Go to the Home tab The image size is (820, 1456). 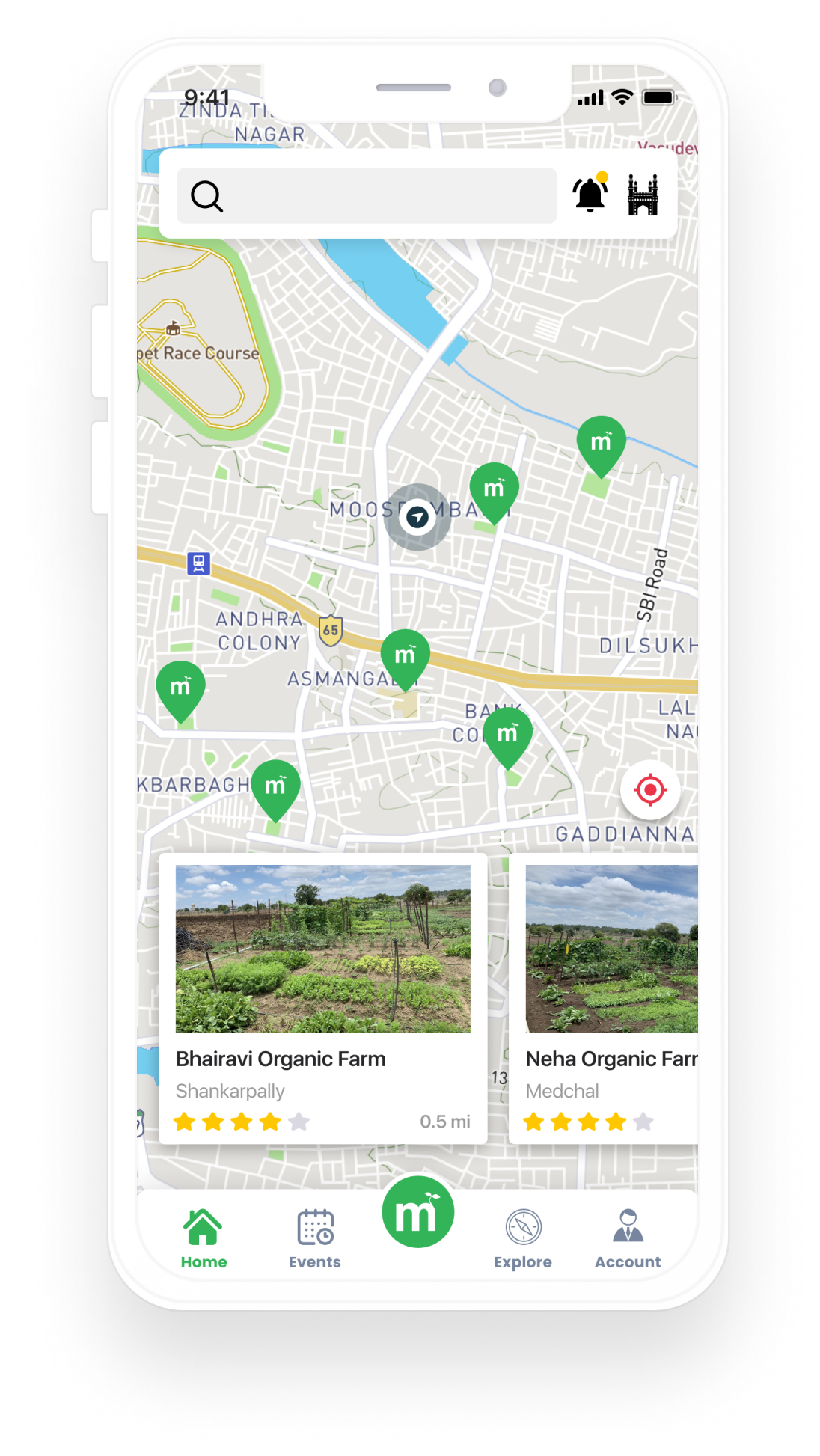tap(204, 1238)
